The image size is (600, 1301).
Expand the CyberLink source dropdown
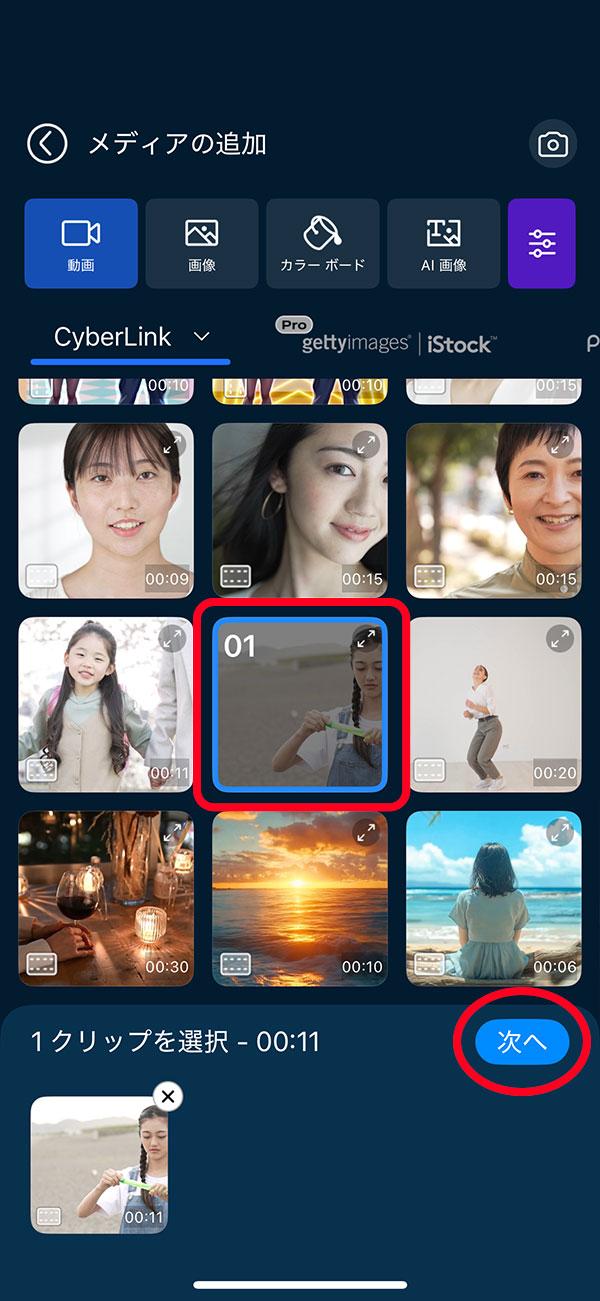click(x=131, y=337)
